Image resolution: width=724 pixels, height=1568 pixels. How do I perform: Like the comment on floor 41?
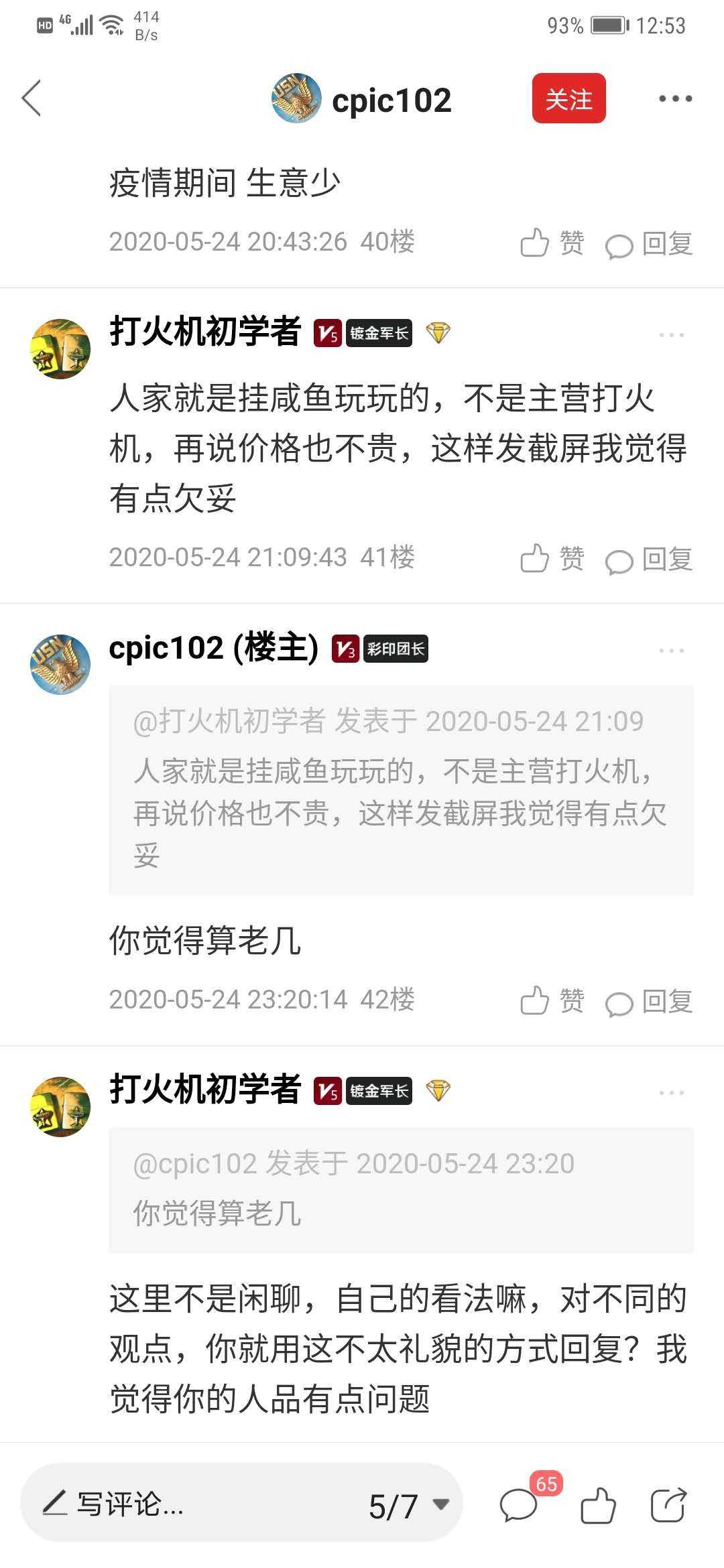tap(552, 558)
